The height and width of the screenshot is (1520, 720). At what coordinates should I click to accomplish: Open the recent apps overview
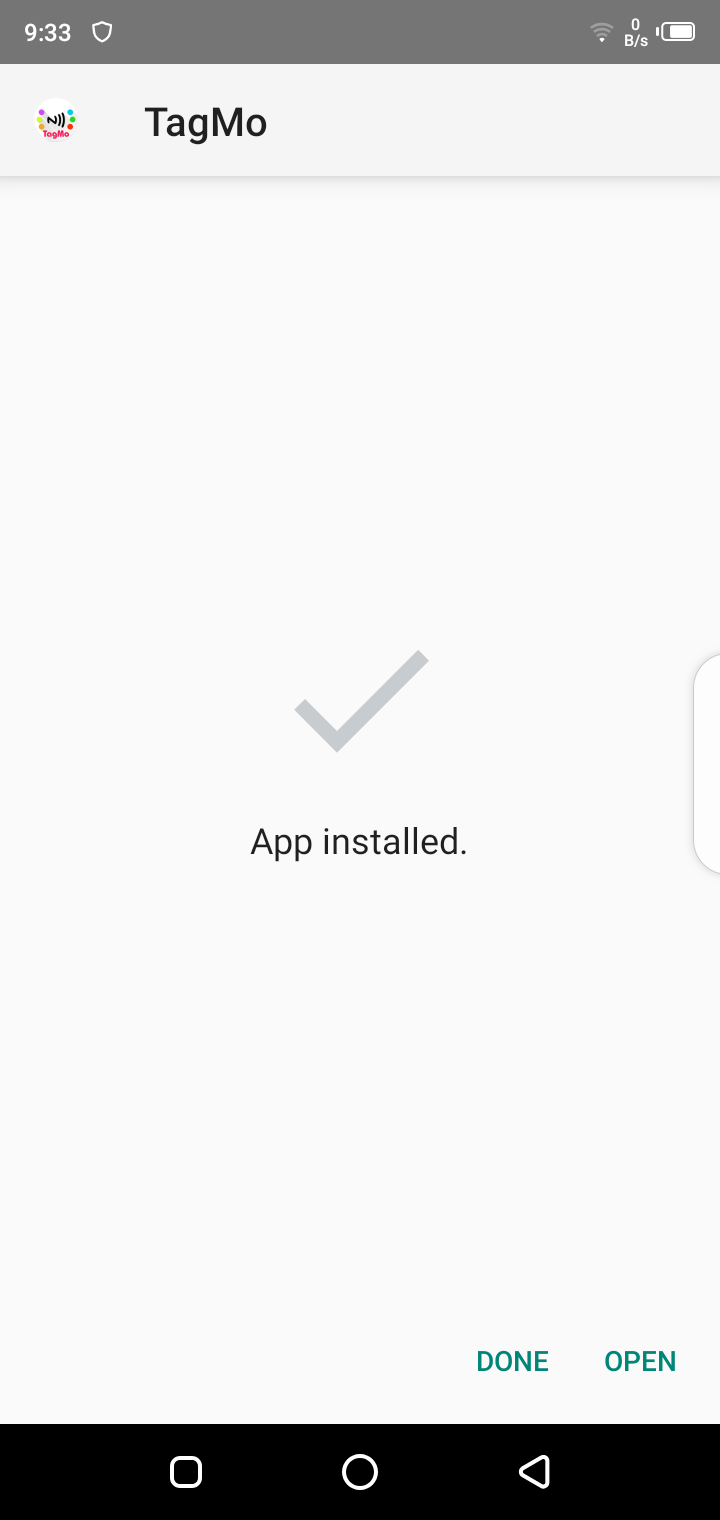pos(186,1471)
